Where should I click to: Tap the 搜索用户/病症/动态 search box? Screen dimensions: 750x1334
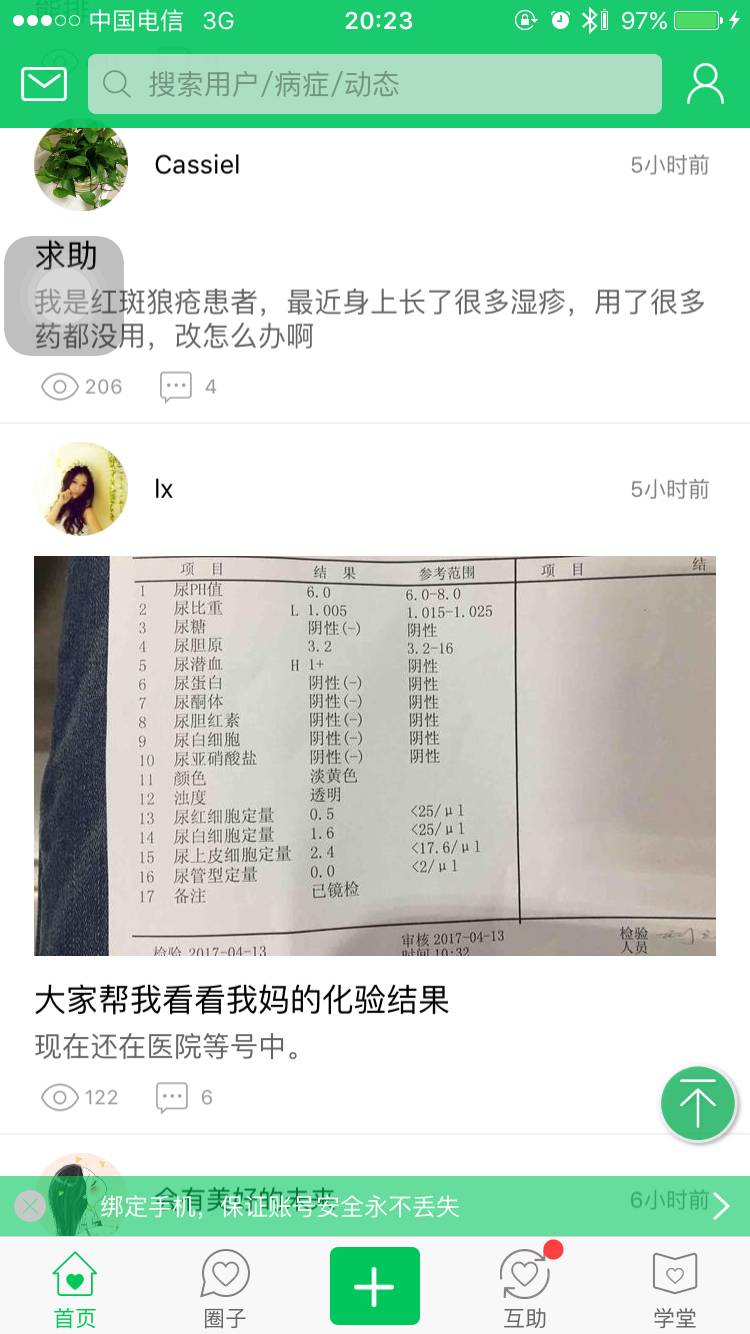(375, 84)
